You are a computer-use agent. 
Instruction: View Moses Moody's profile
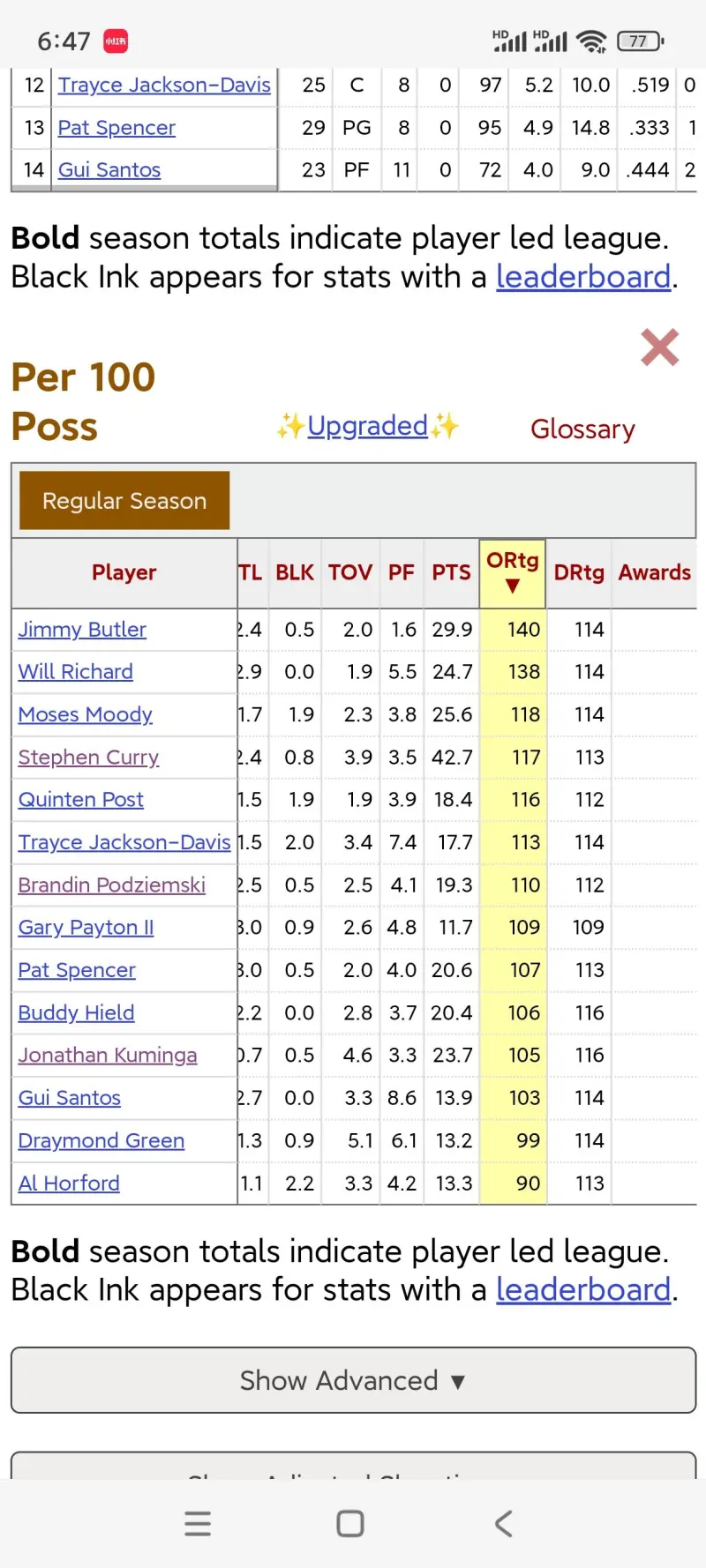86,714
